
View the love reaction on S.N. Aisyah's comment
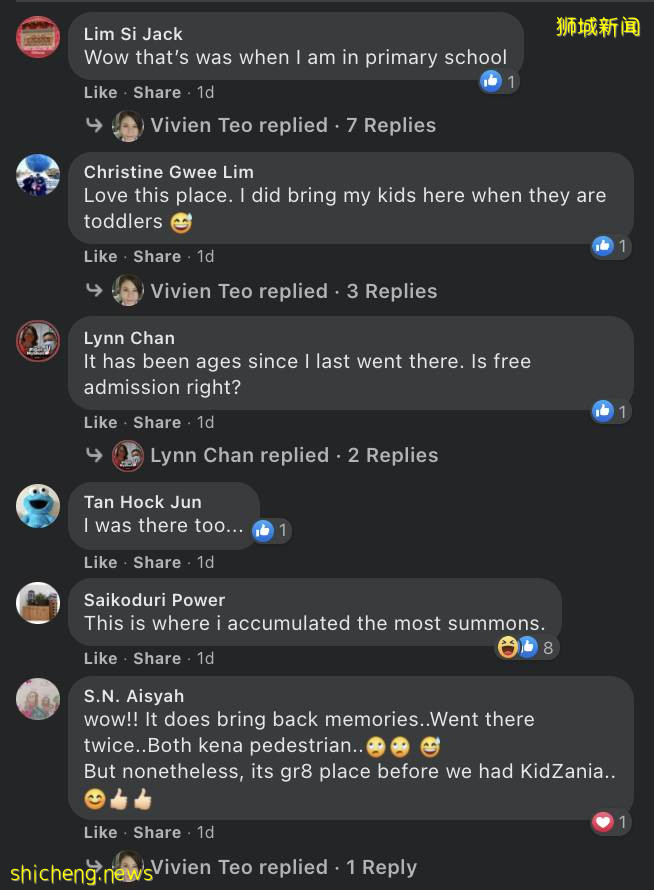tap(609, 822)
